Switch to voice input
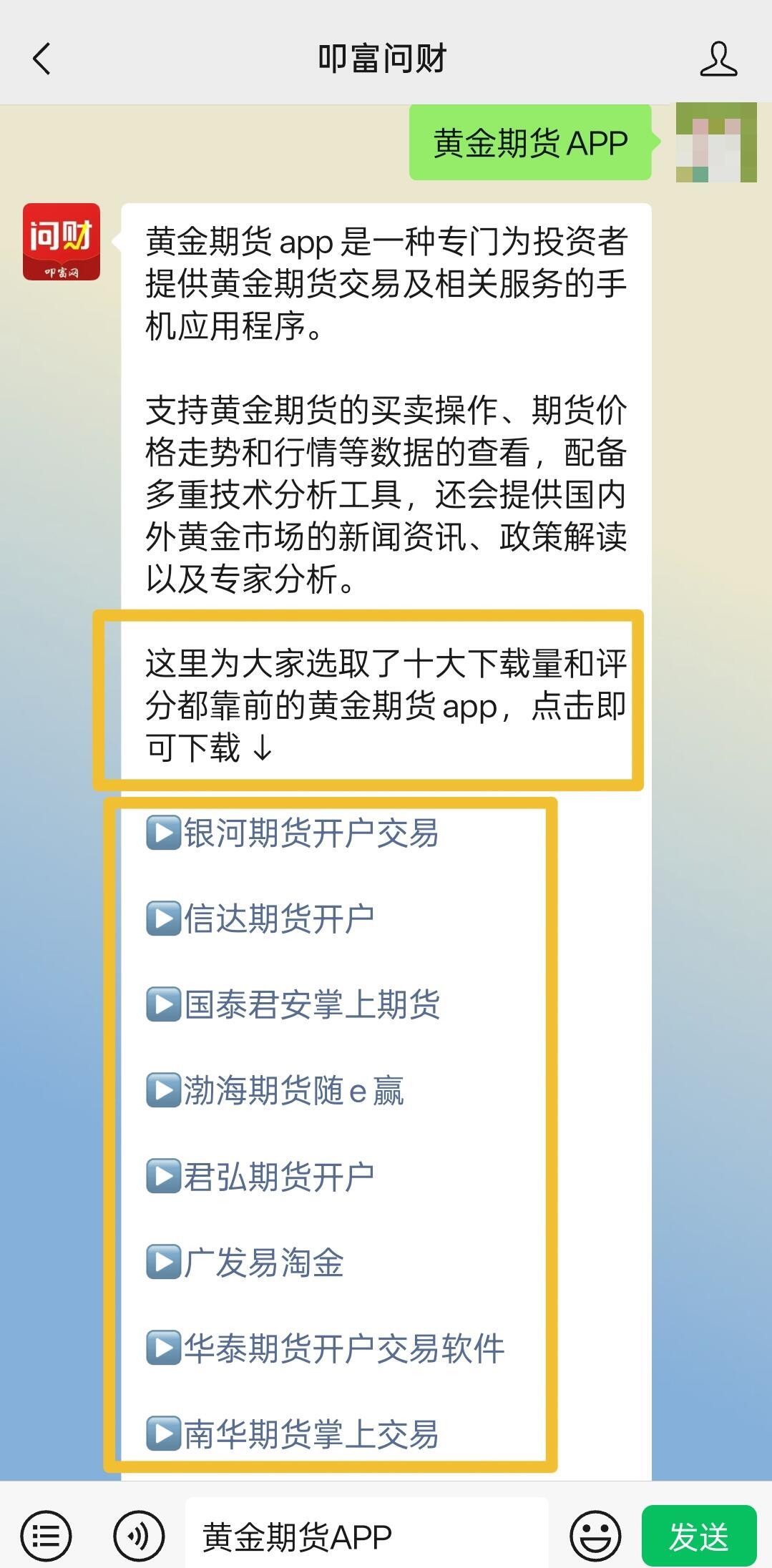Viewport: 772px width, 1568px height. click(139, 1535)
